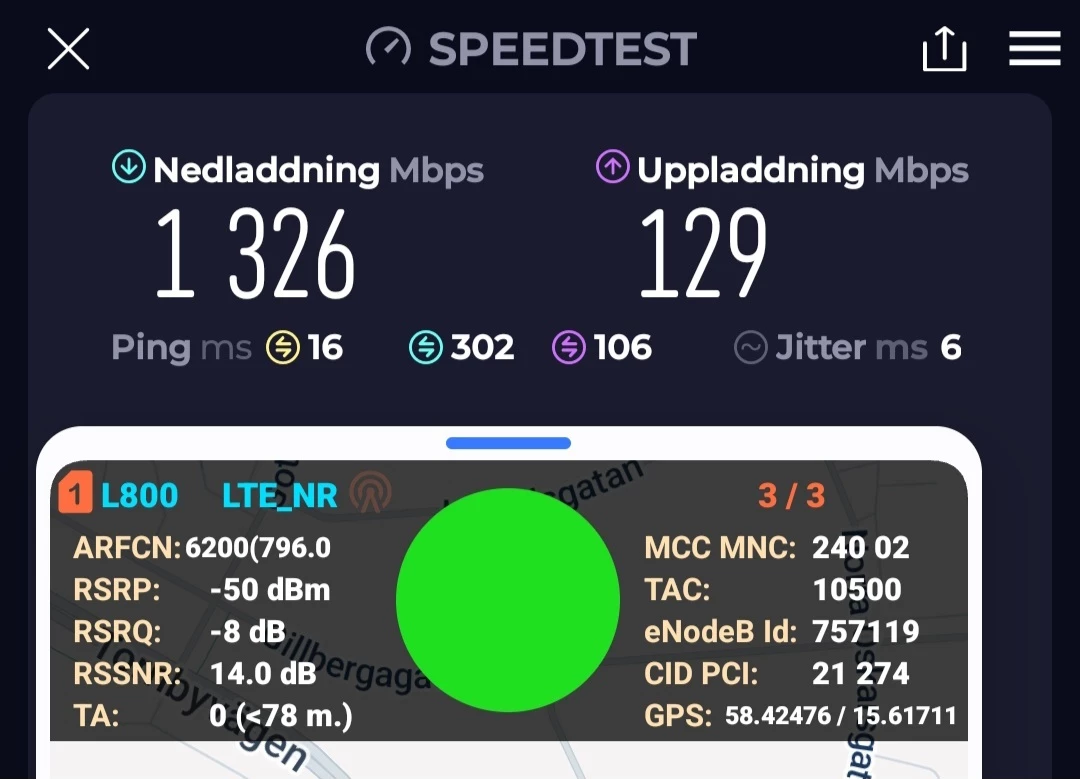Close the speed test result

68,49
